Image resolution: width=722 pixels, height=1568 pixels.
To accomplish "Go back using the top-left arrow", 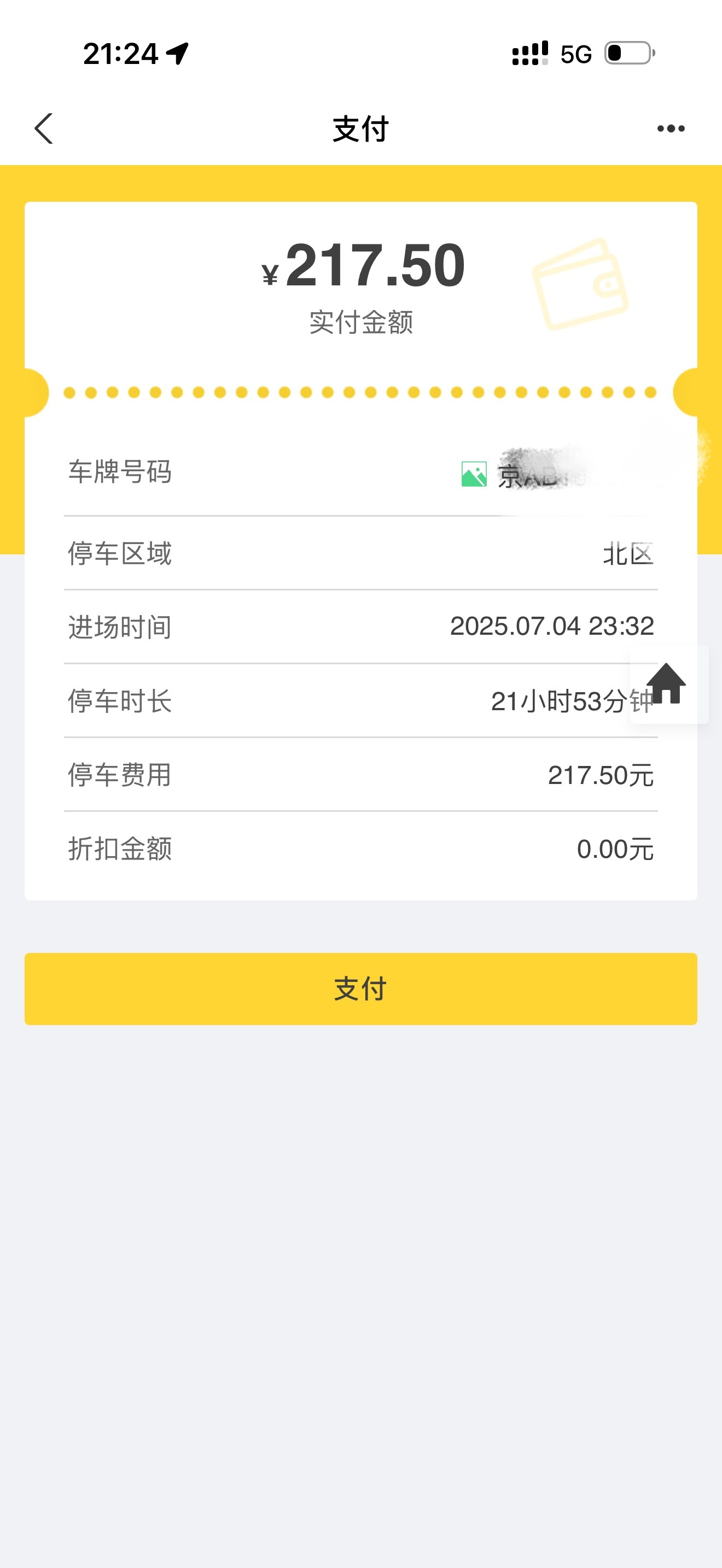I will coord(44,128).
